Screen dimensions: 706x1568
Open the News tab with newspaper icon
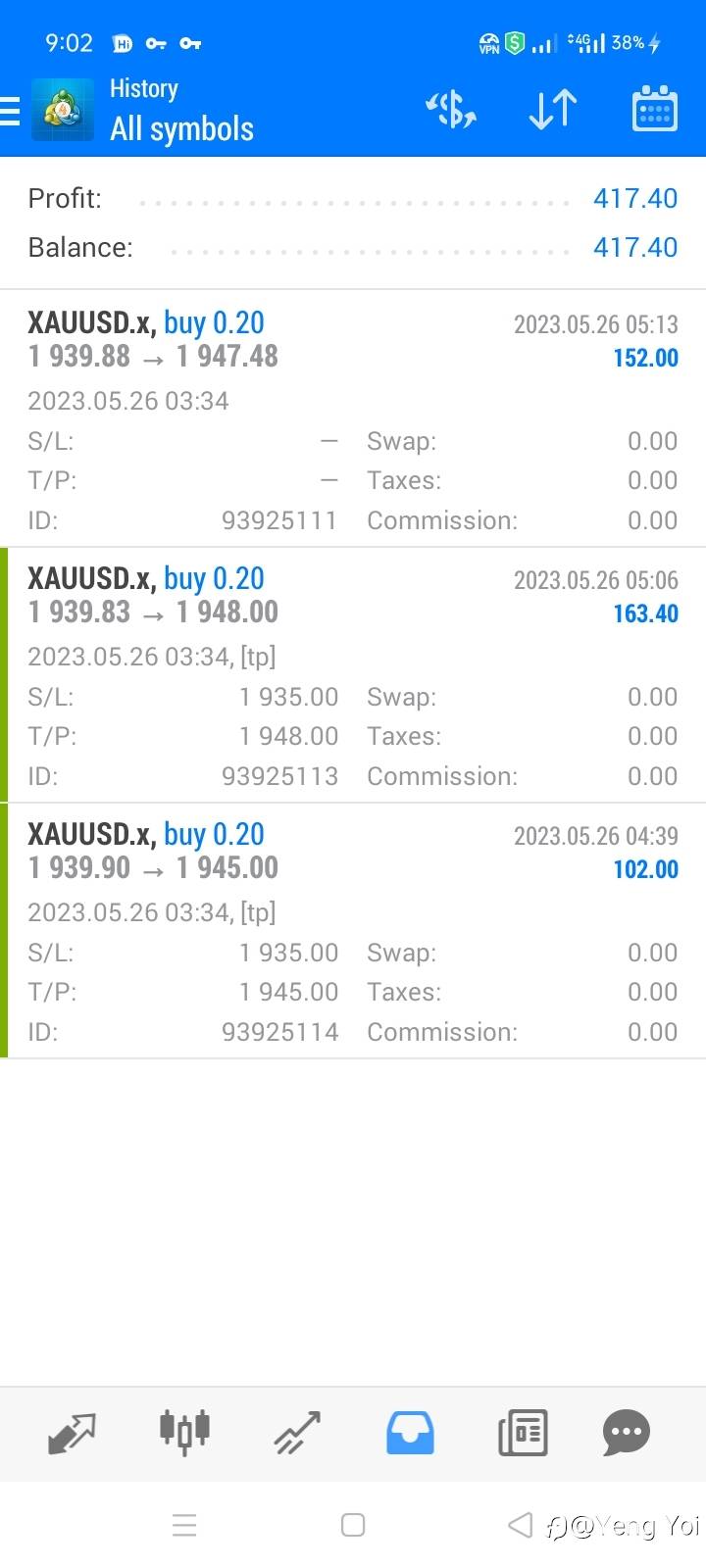[523, 1433]
